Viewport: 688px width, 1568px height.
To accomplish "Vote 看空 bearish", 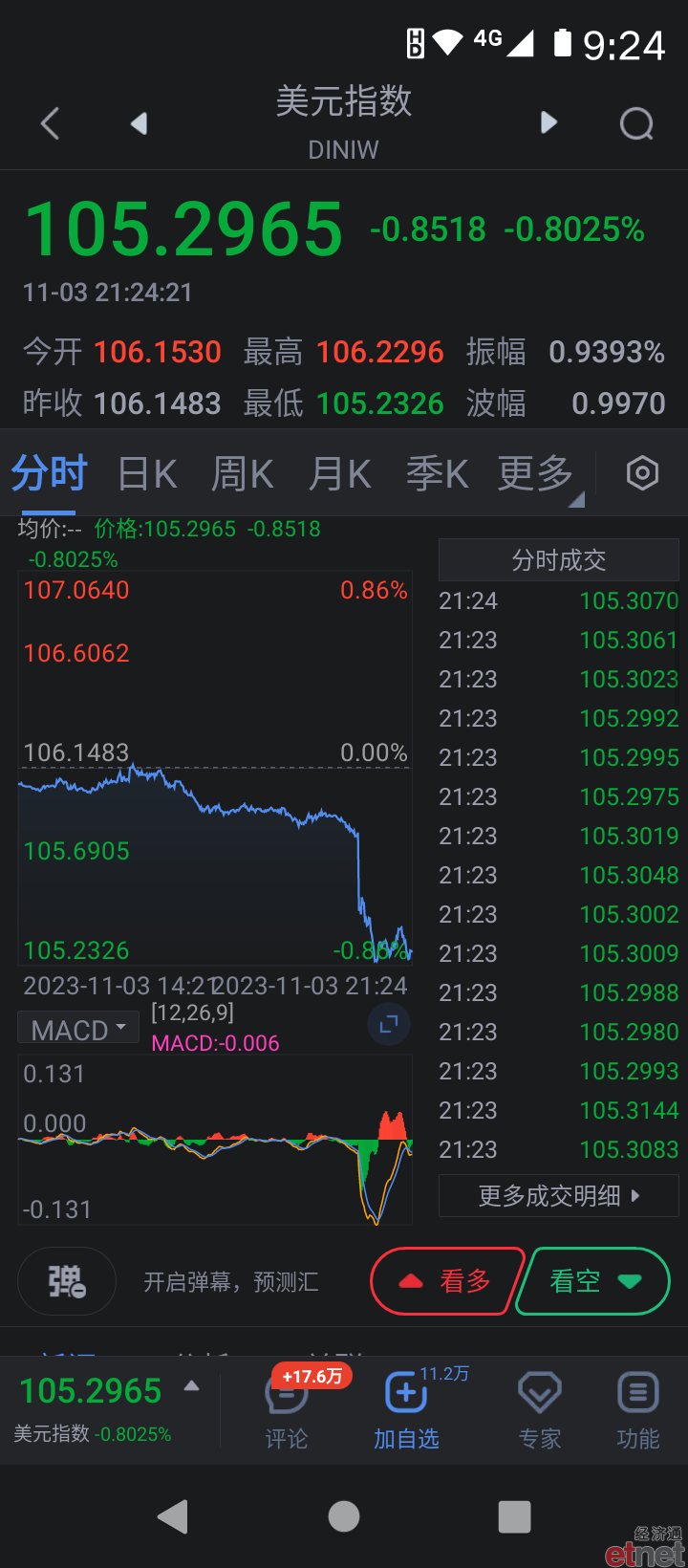I will tap(593, 1281).
